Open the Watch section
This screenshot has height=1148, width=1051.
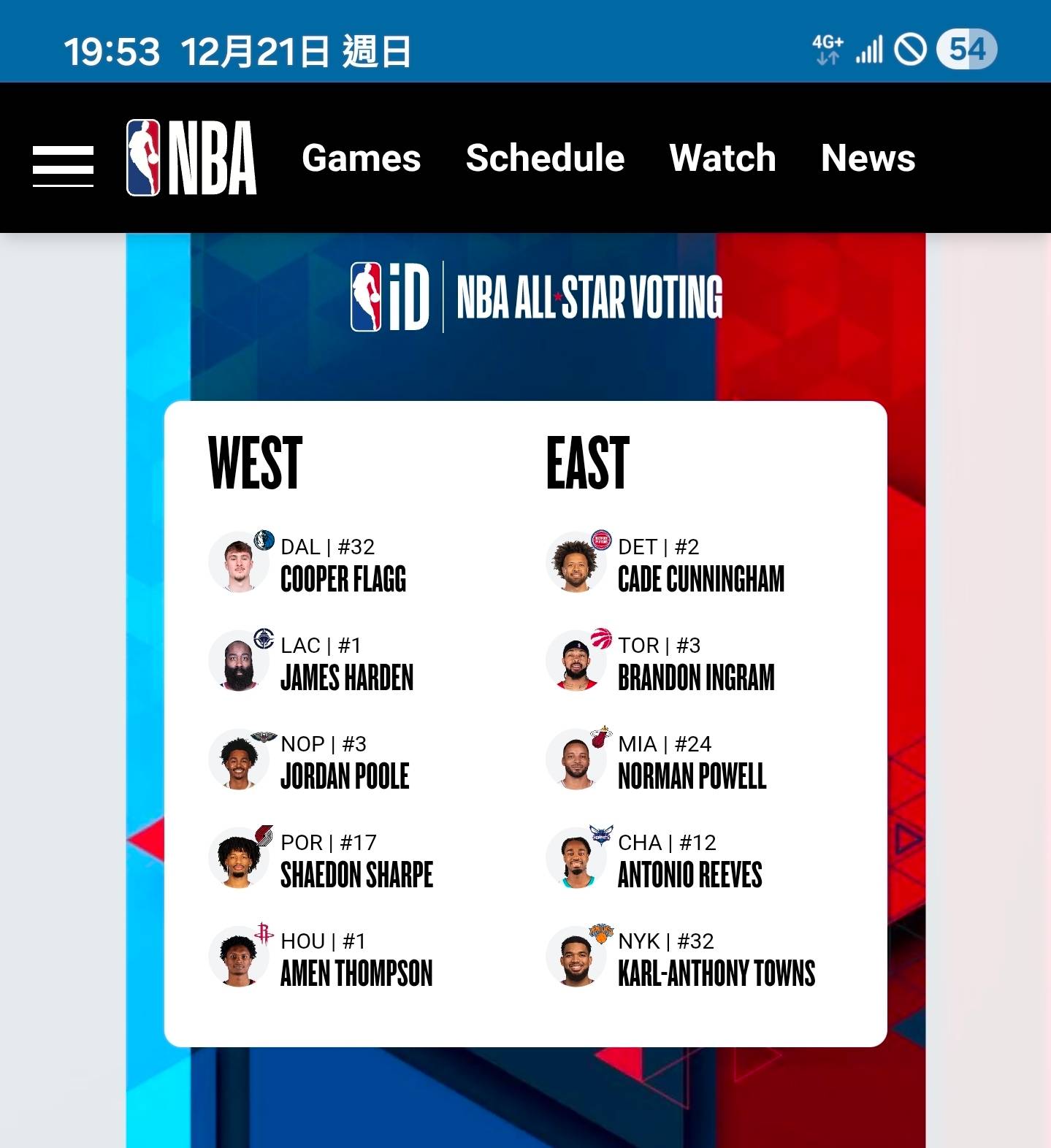(x=722, y=158)
